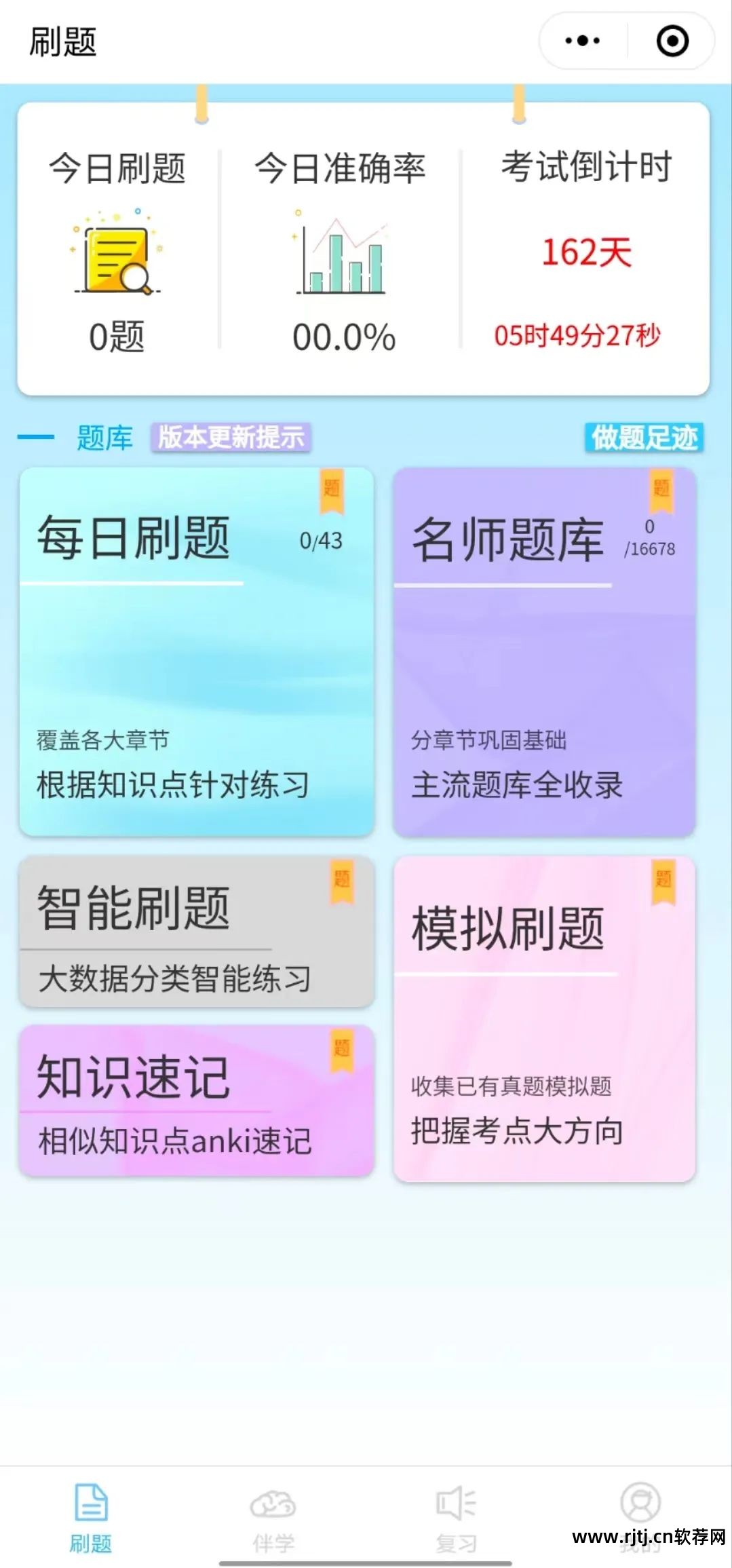Open the 名师题库 question bank card
The width and height of the screenshot is (732, 1568).
pos(546,651)
